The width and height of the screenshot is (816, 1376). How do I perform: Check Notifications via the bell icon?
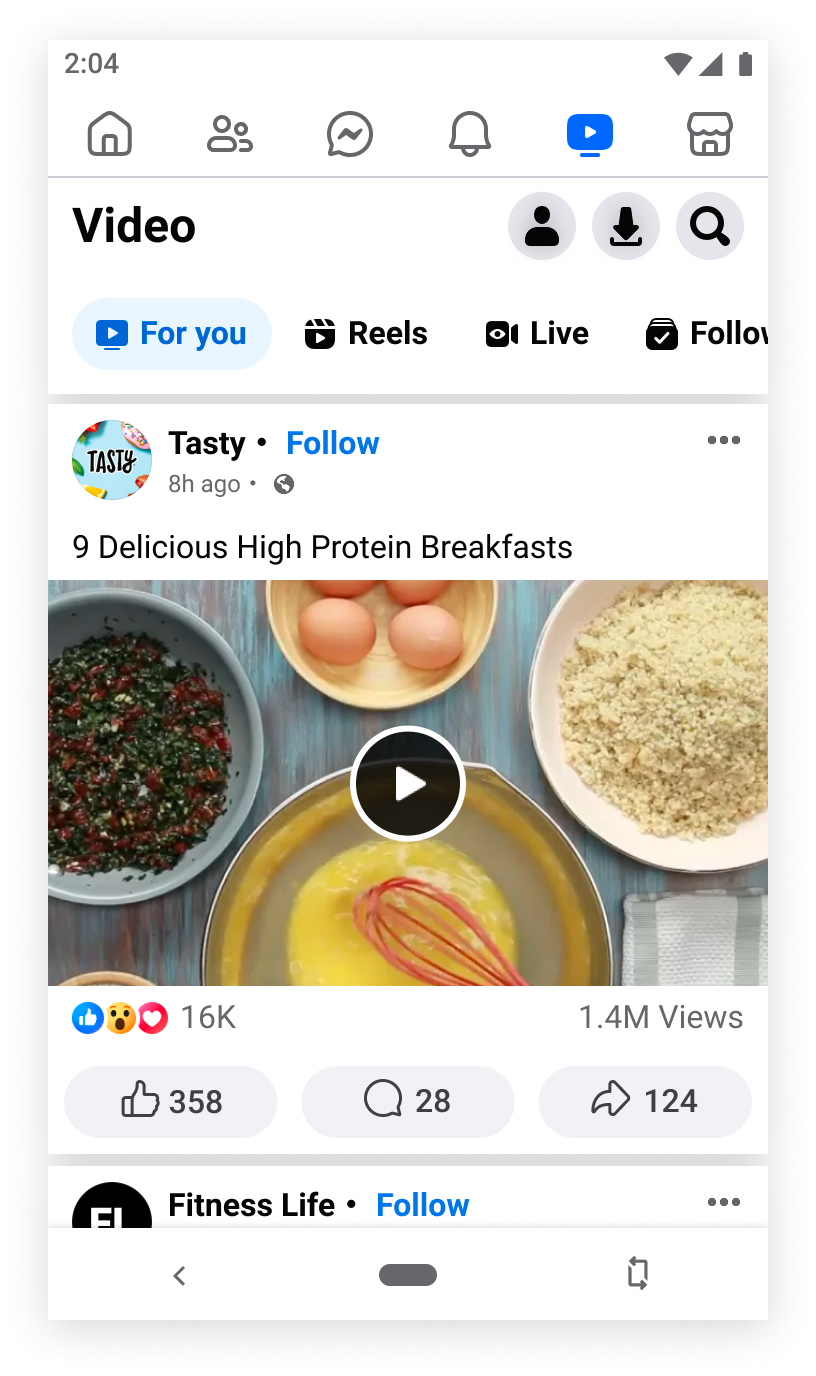[x=470, y=134]
